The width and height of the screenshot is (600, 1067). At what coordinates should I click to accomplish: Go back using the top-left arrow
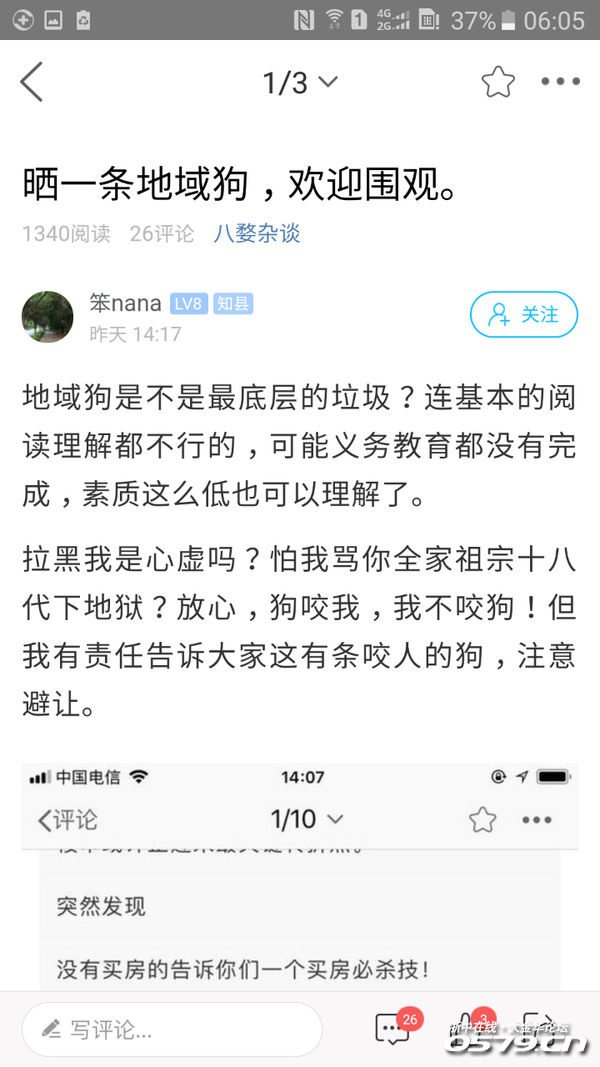coord(32,82)
